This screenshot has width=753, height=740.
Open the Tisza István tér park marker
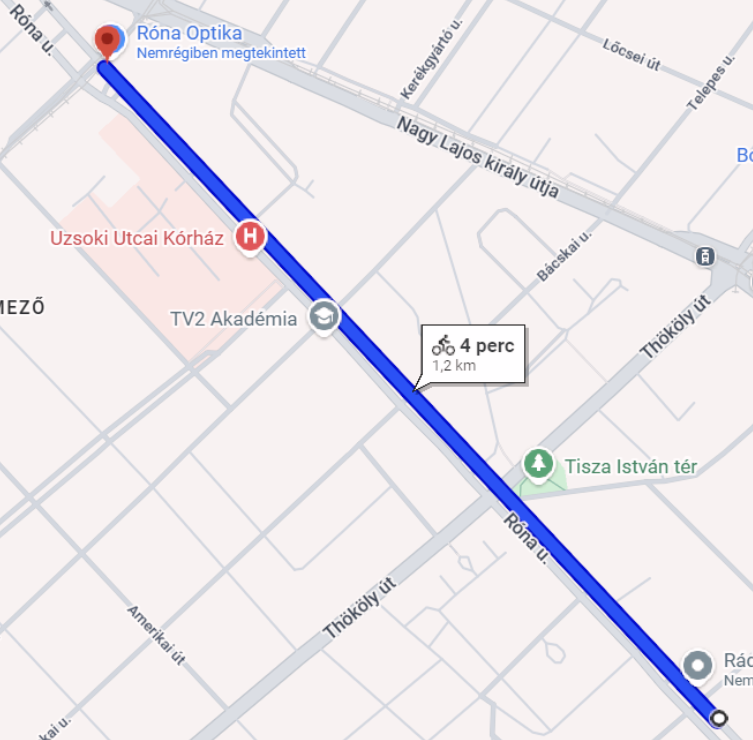[539, 464]
